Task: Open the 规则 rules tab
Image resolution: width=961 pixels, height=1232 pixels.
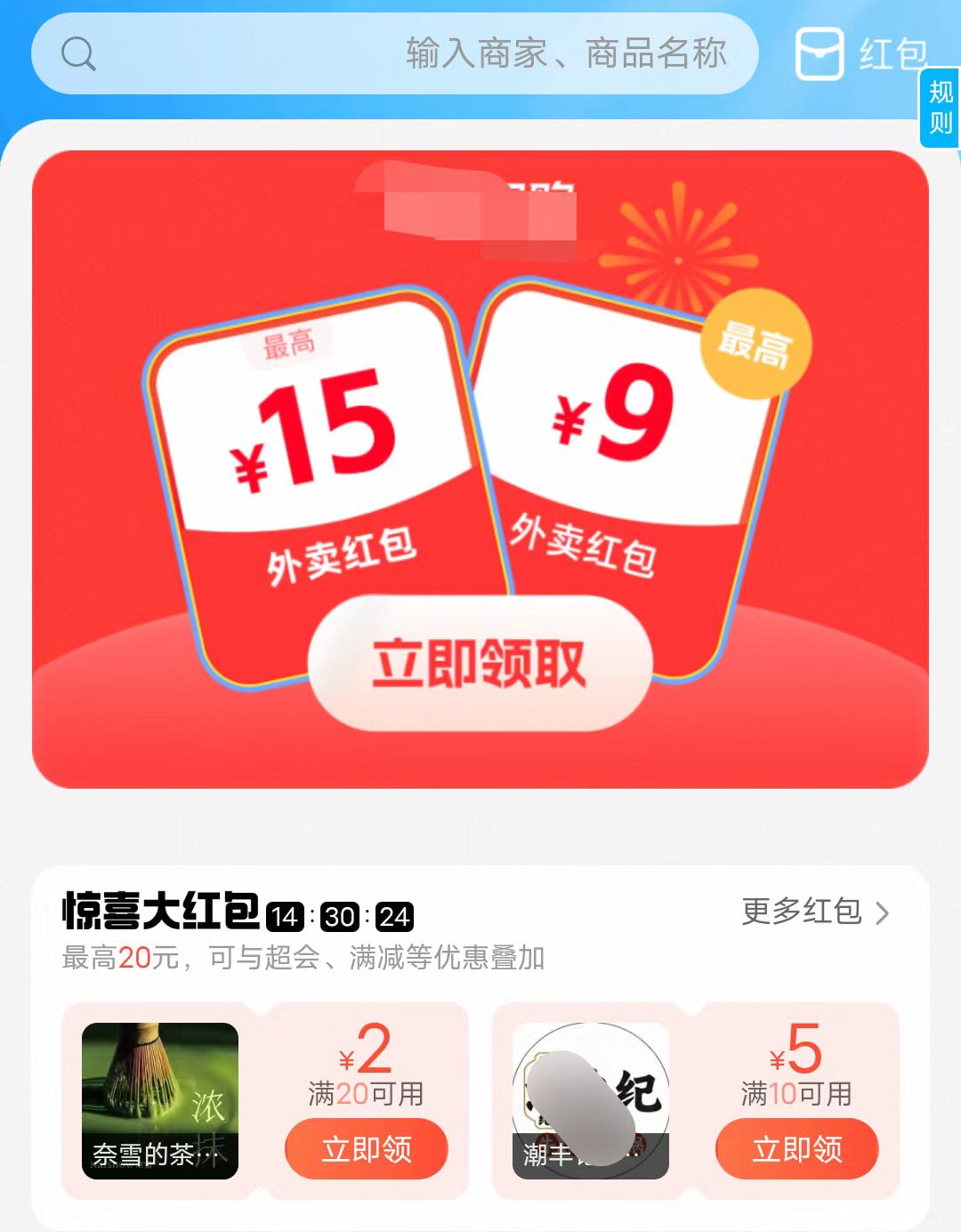Action: pyautogui.click(x=941, y=108)
